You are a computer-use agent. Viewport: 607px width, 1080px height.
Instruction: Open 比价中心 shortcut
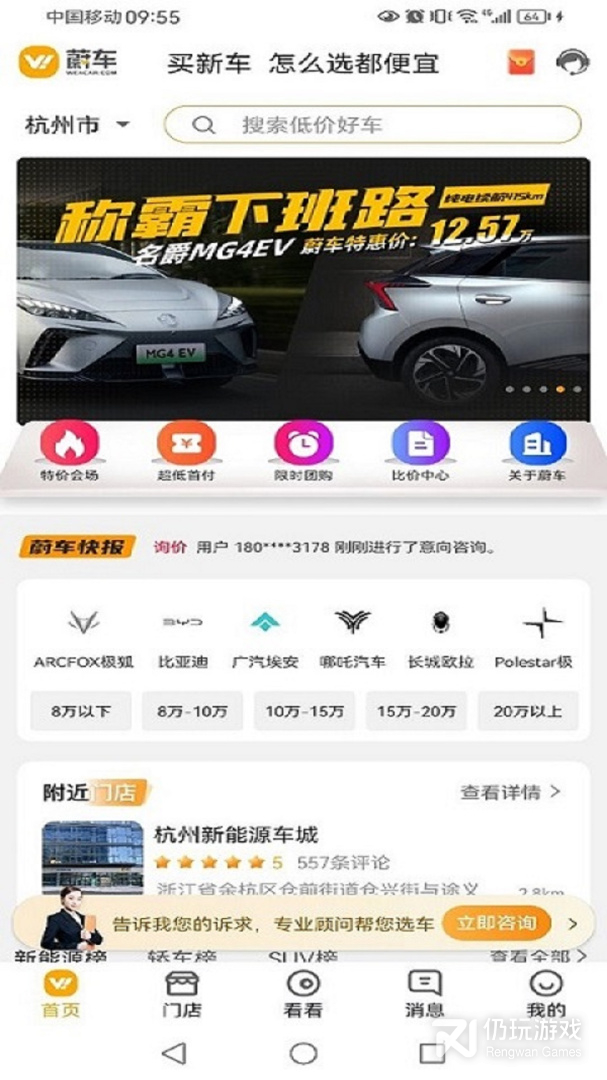click(x=420, y=452)
